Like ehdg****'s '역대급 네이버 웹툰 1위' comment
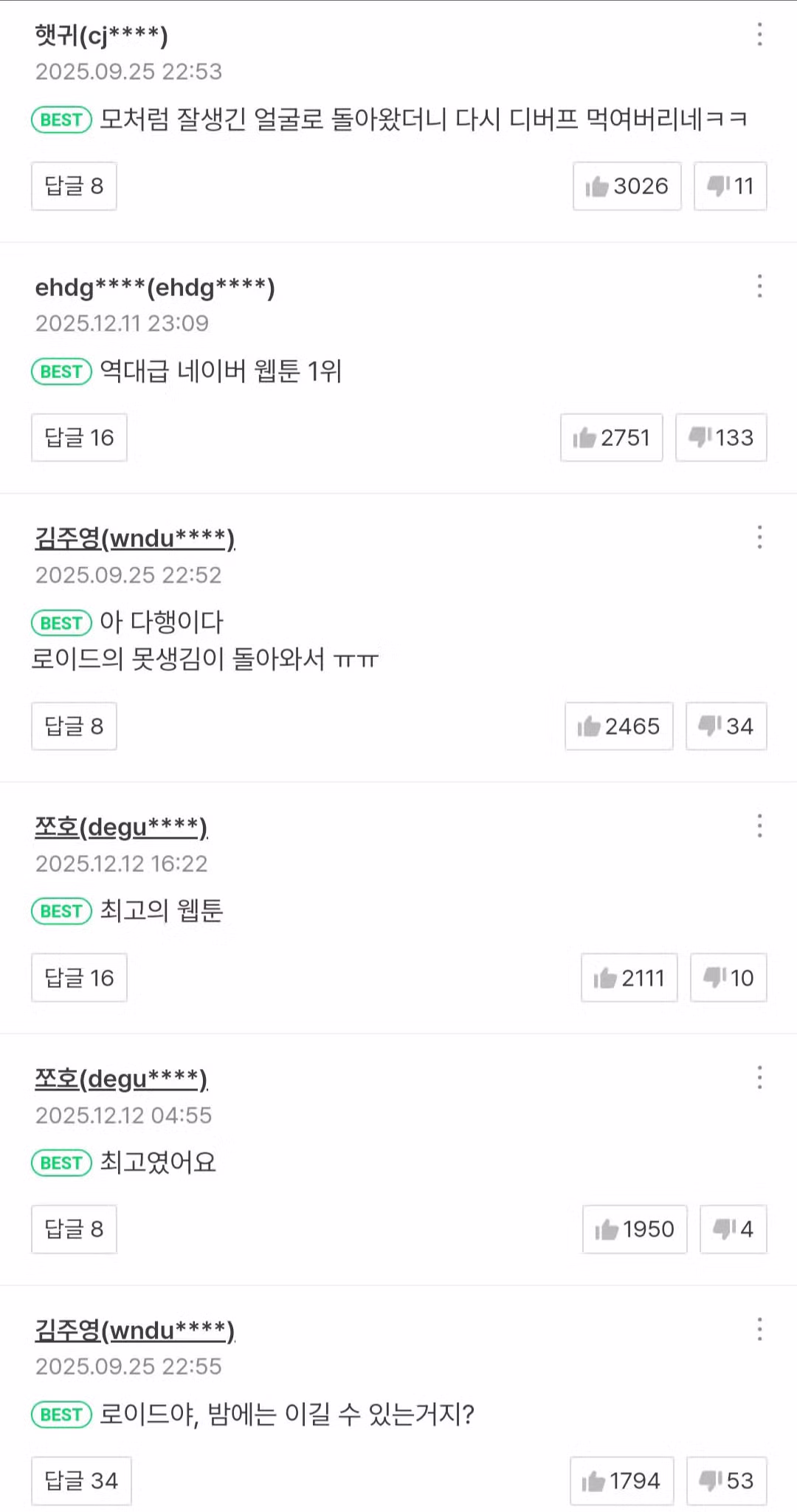The height and width of the screenshot is (1512, 797). 611,437
